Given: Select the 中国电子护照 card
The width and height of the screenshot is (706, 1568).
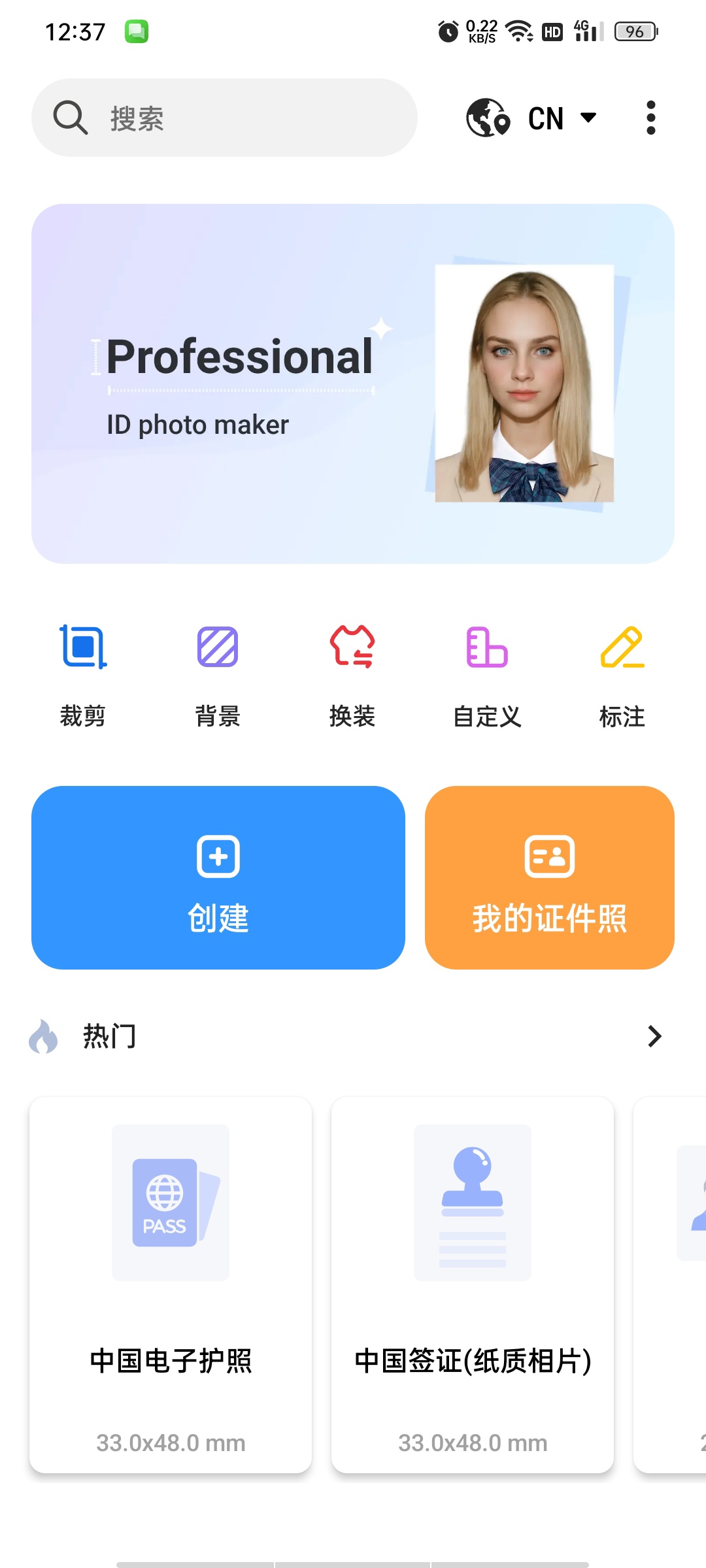Looking at the screenshot, I should (x=171, y=1284).
